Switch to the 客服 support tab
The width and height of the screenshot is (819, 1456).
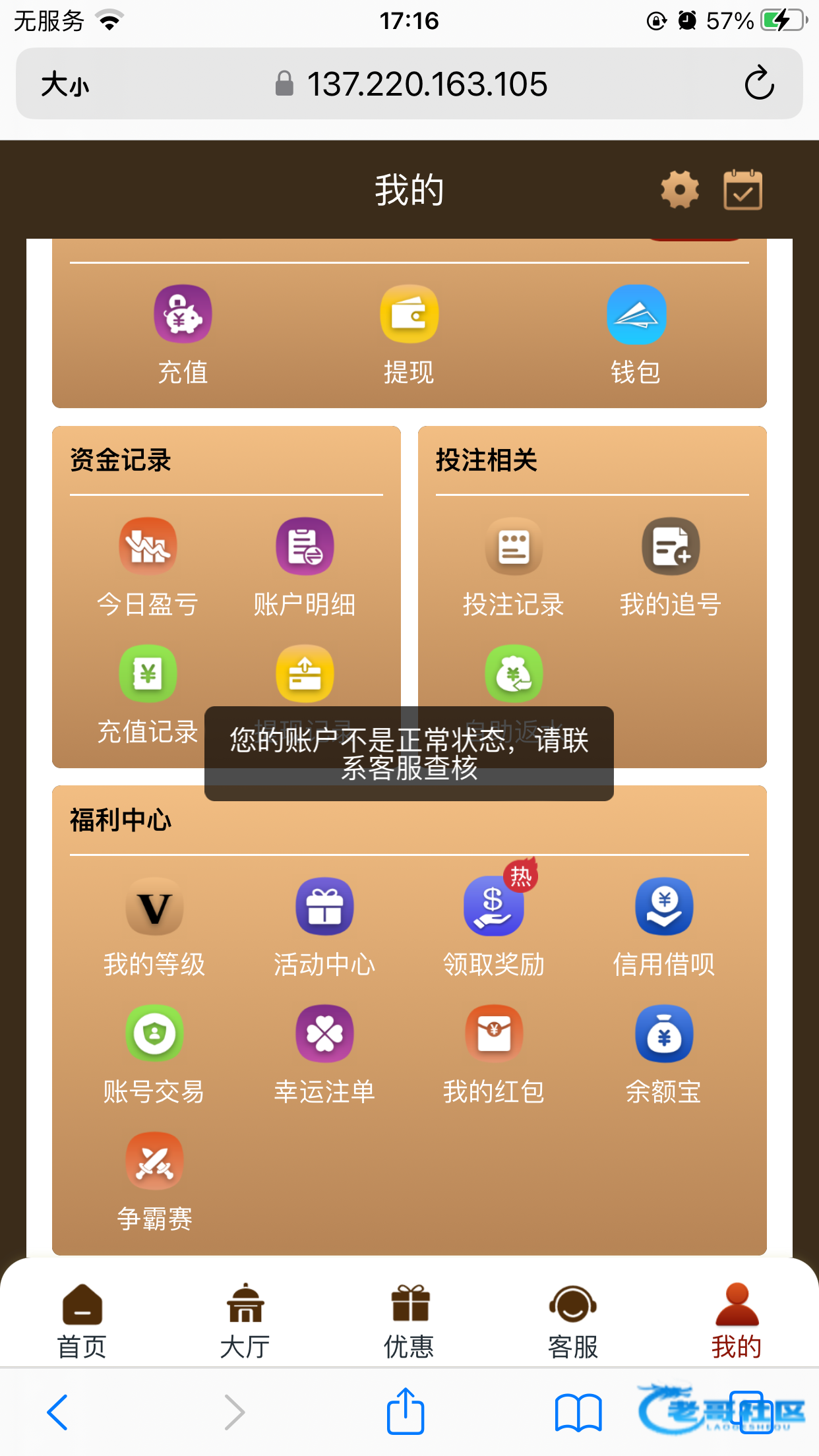click(573, 1321)
